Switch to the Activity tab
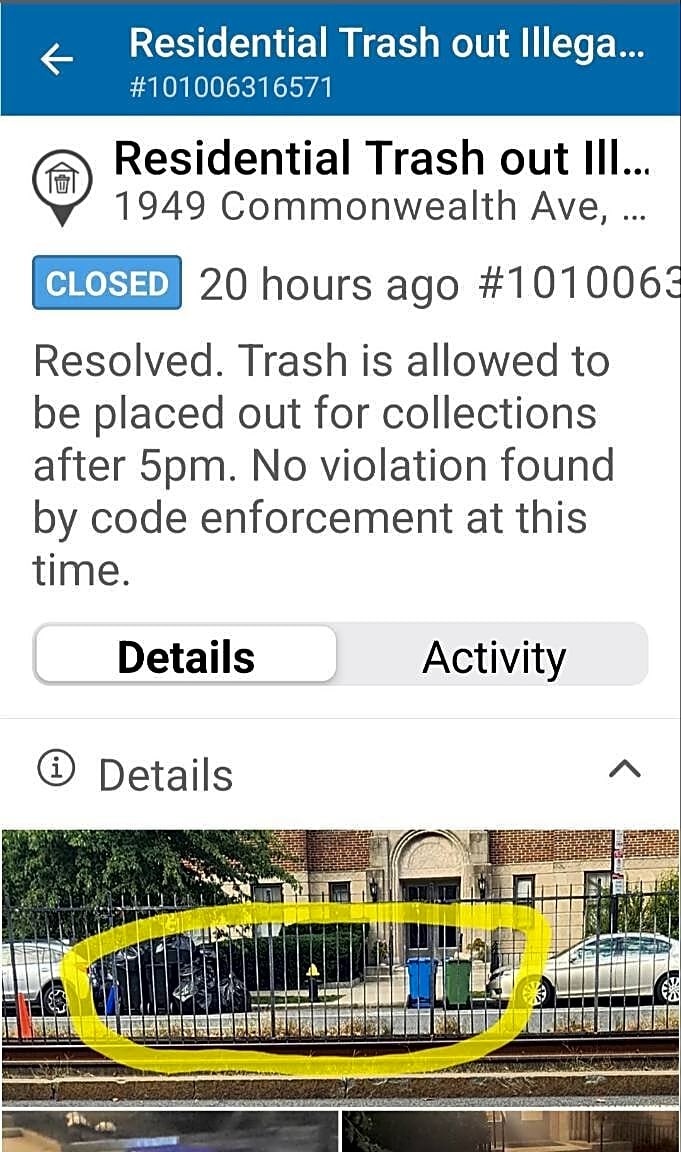This screenshot has height=1152, width=681. click(x=493, y=657)
